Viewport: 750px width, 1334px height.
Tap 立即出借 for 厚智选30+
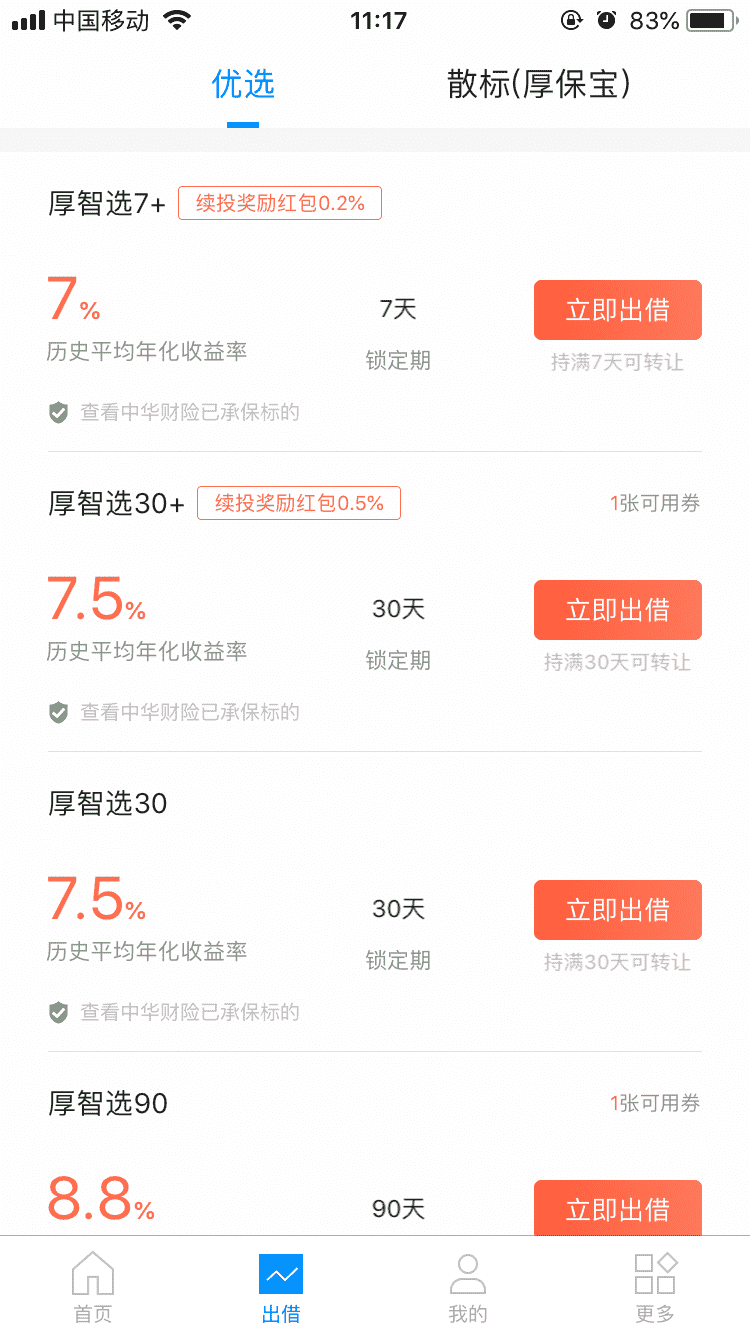tap(618, 610)
